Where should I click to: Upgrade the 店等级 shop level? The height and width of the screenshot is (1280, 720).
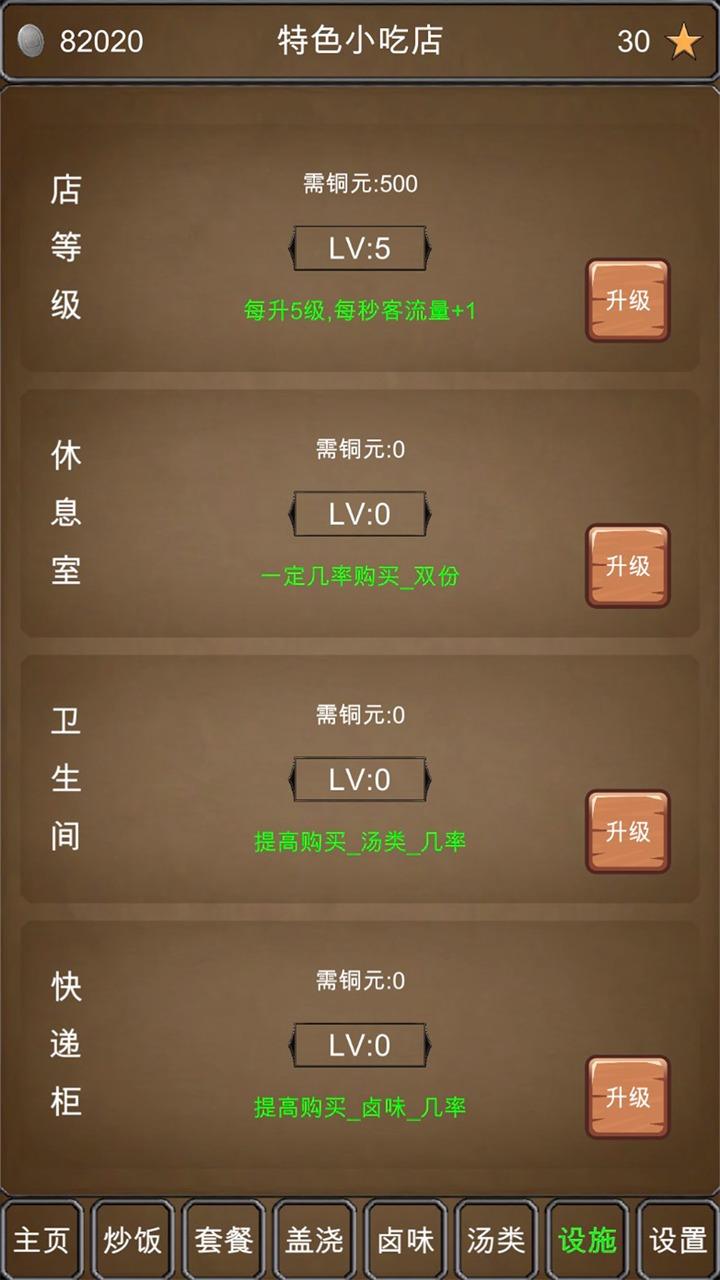tap(627, 300)
